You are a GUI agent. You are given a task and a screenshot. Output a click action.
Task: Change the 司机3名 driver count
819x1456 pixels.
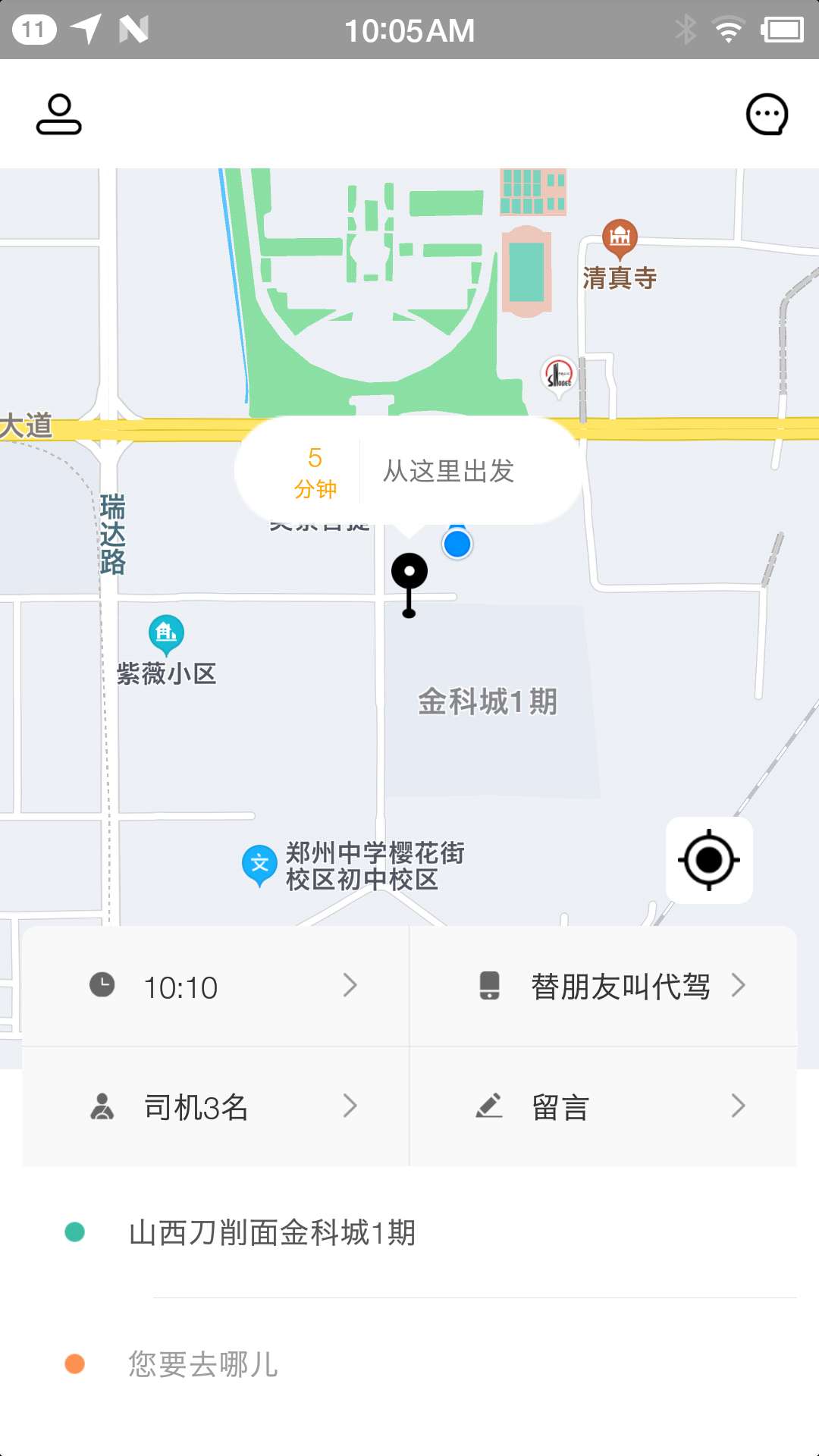[x=216, y=1106]
